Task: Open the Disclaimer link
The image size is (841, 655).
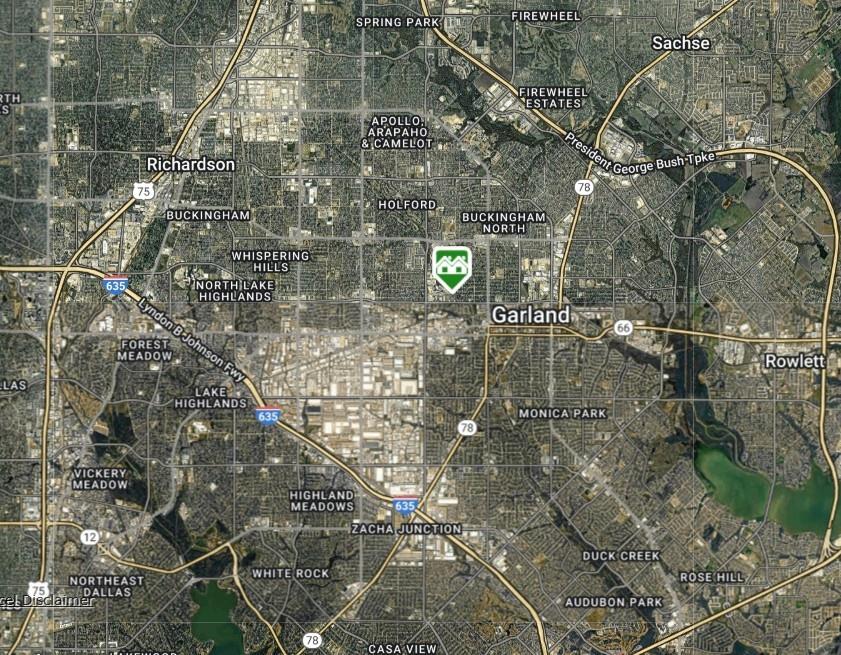Action: click(59, 600)
